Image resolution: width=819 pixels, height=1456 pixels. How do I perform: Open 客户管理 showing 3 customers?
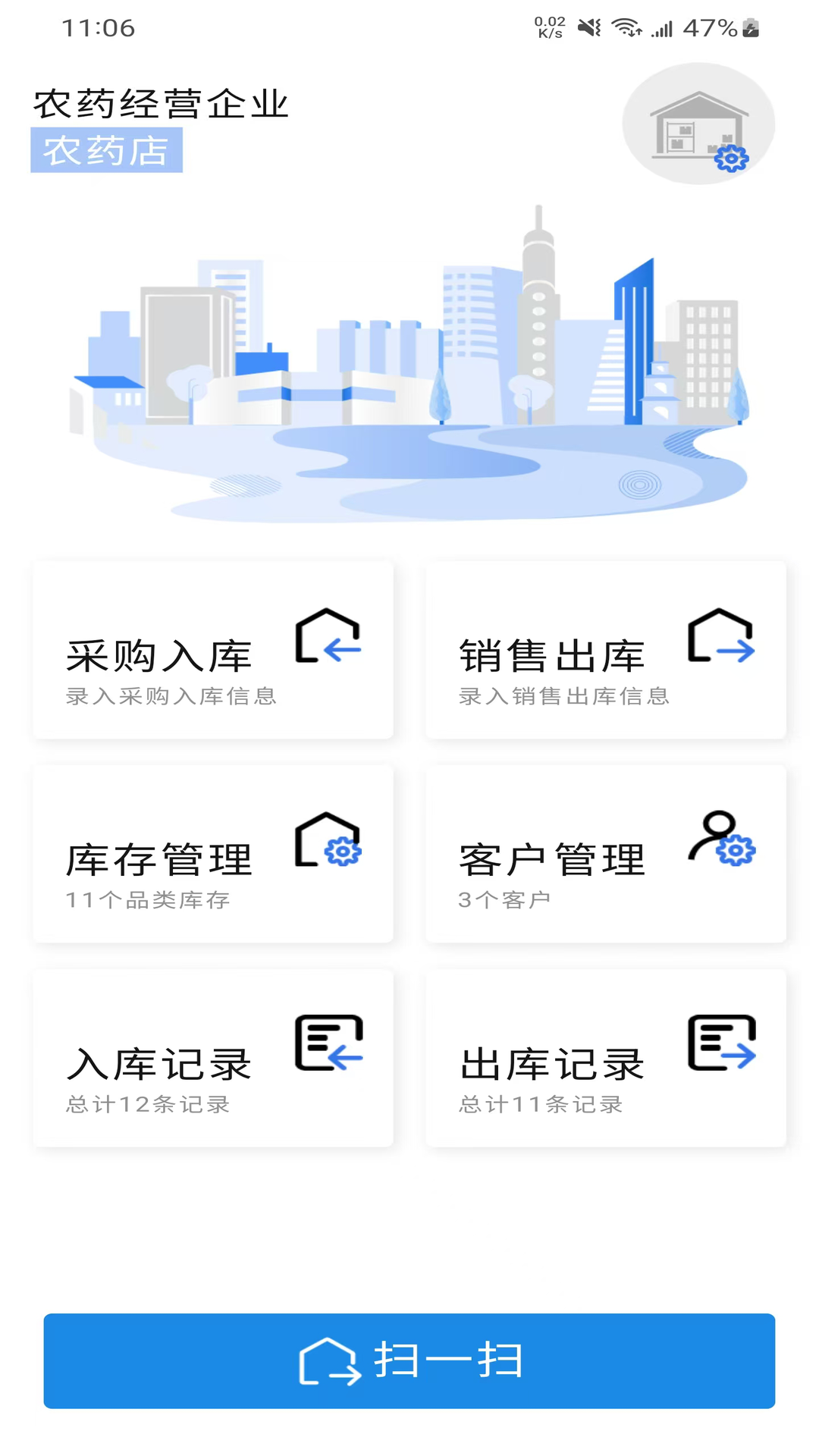[x=607, y=854]
